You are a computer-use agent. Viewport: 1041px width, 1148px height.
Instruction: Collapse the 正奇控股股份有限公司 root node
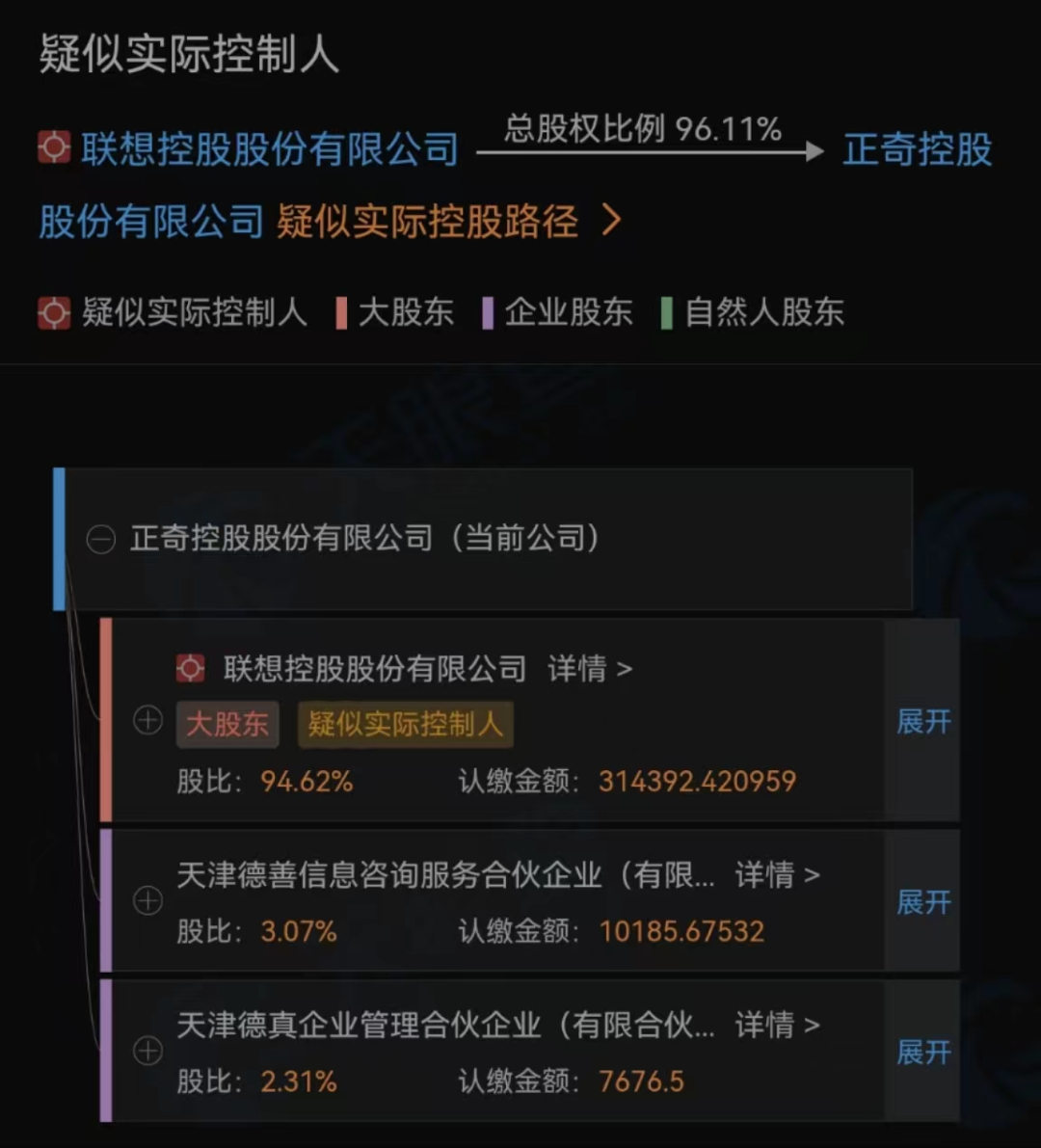(x=100, y=540)
